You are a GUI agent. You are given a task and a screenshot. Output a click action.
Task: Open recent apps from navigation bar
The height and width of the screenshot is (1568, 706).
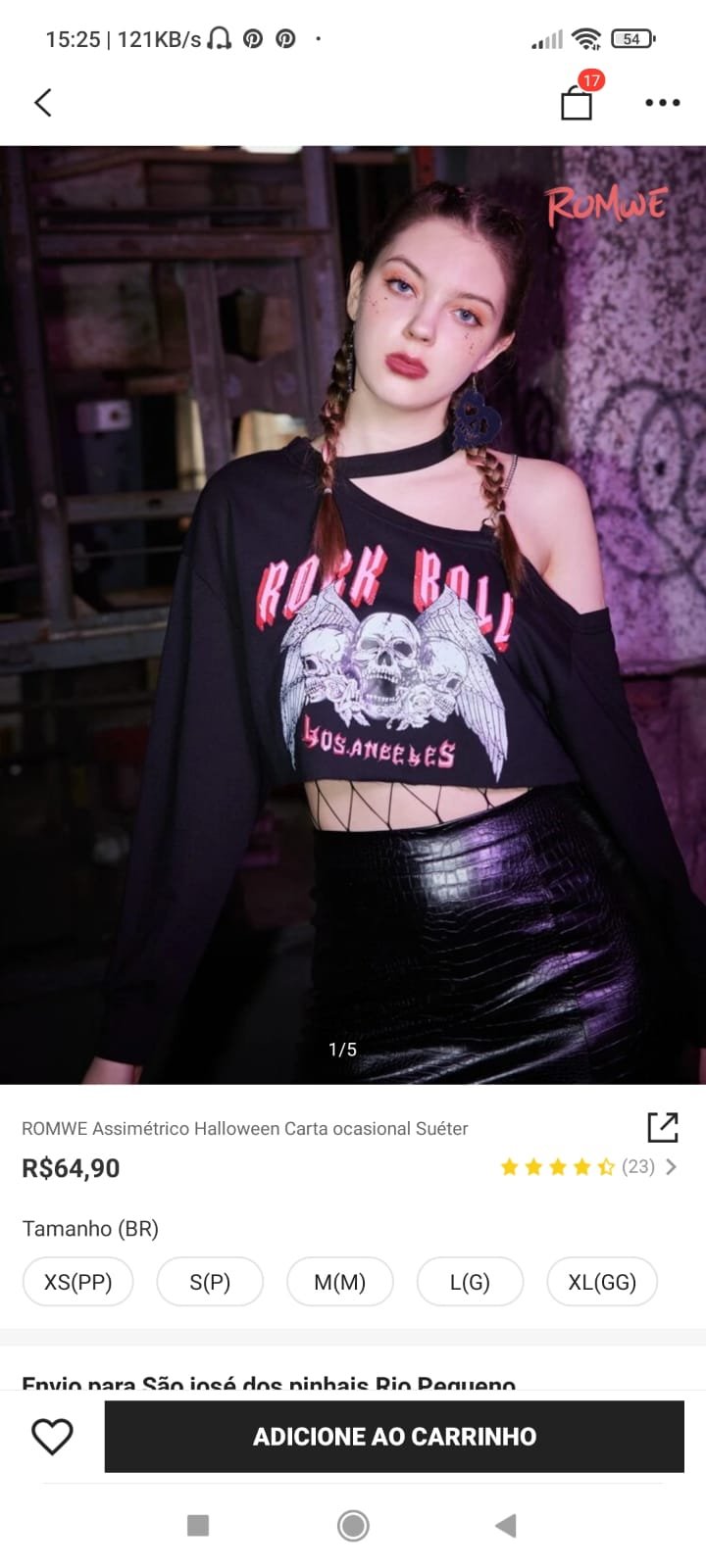pos(198,1525)
